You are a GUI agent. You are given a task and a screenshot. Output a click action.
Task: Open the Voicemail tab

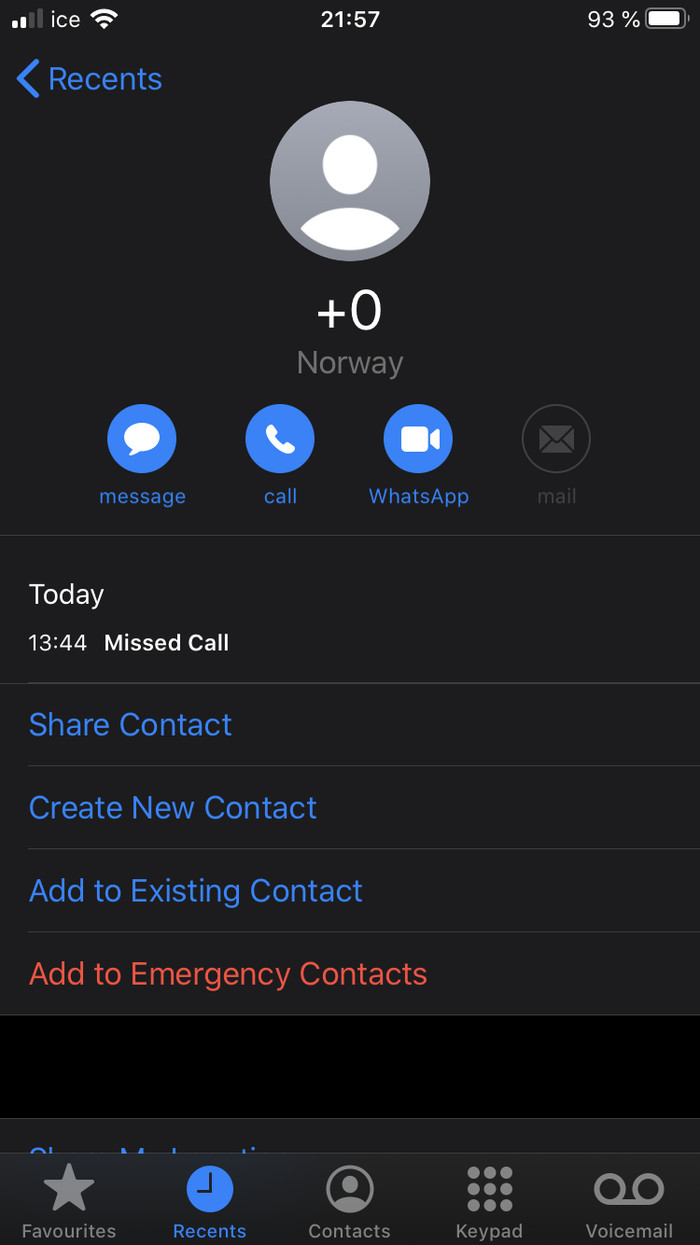[629, 1202]
